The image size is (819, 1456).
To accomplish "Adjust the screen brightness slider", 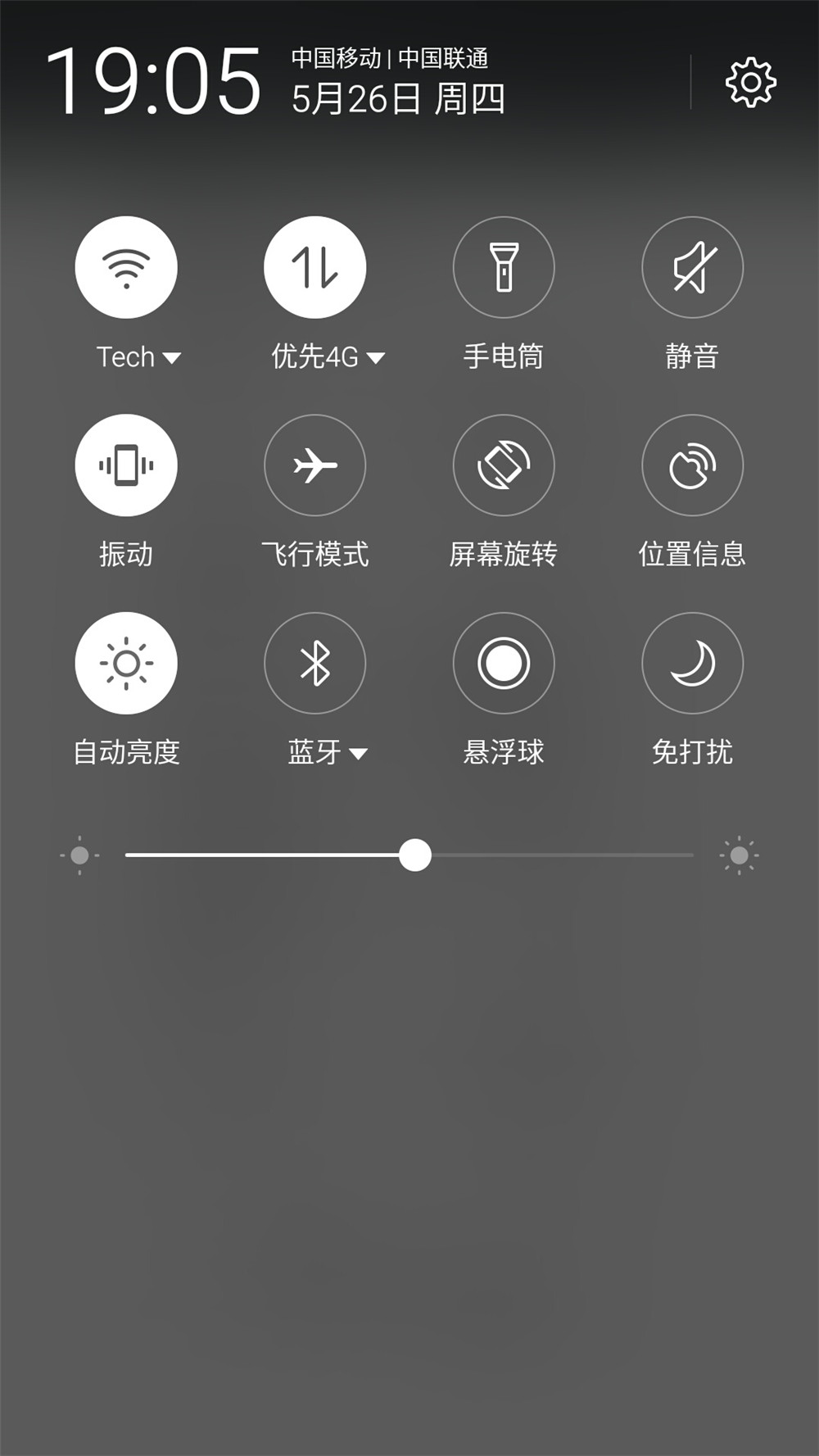I will coord(416,855).
